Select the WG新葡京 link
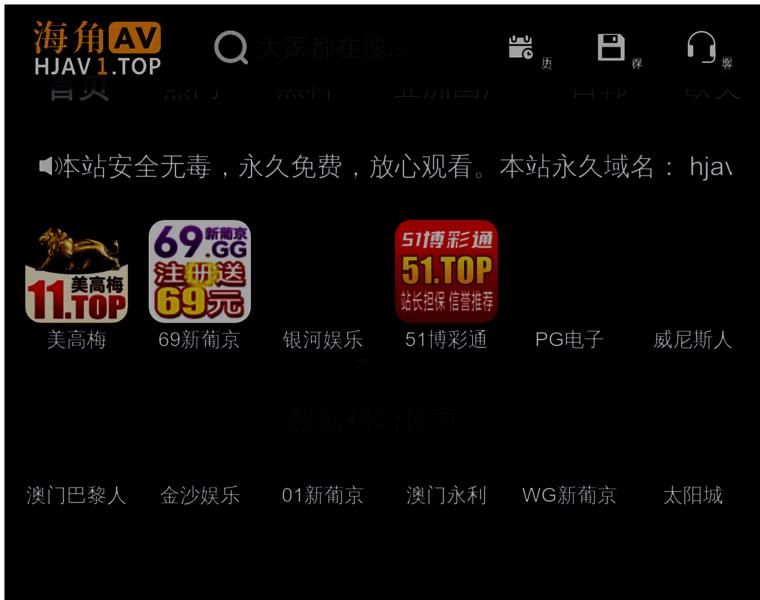760x600 pixels. tap(569, 495)
